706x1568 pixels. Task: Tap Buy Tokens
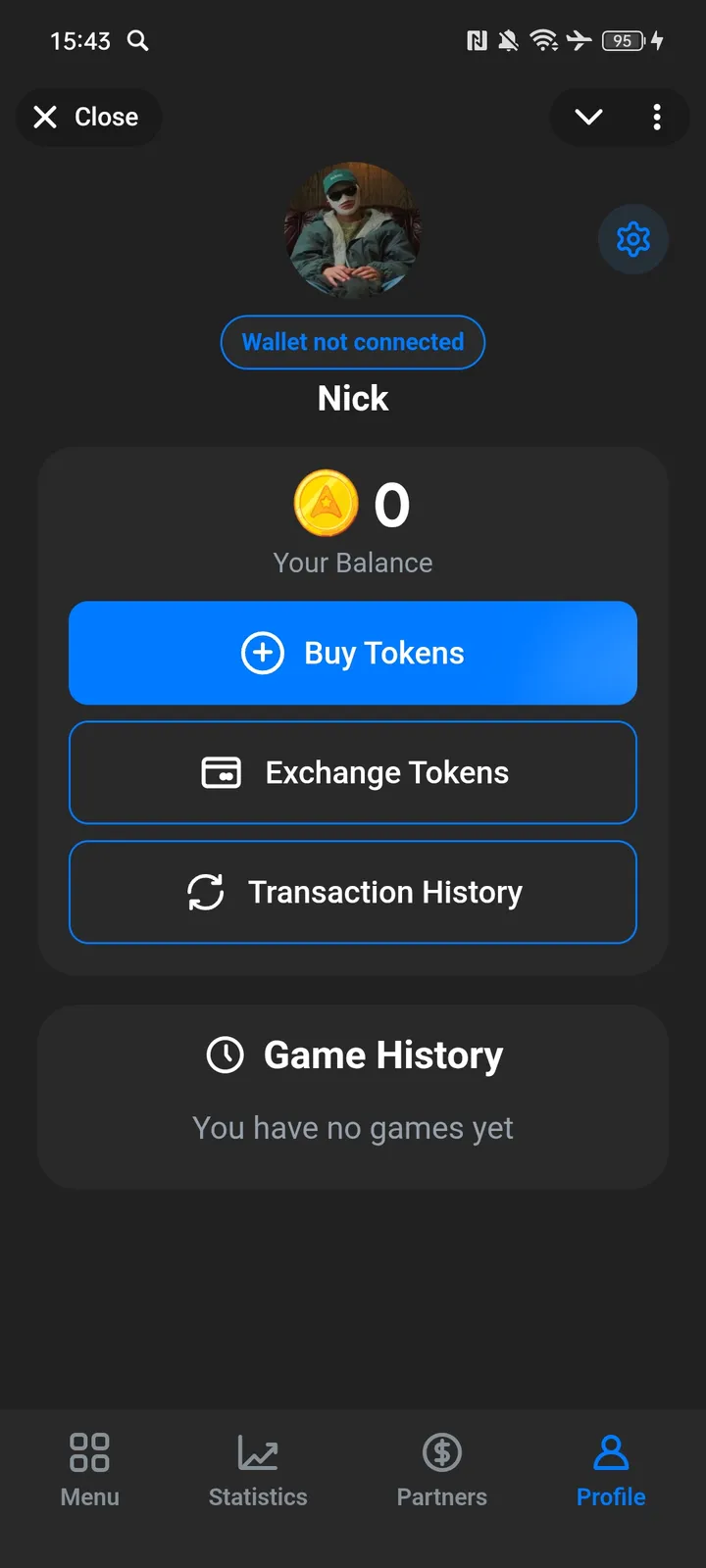[353, 653]
